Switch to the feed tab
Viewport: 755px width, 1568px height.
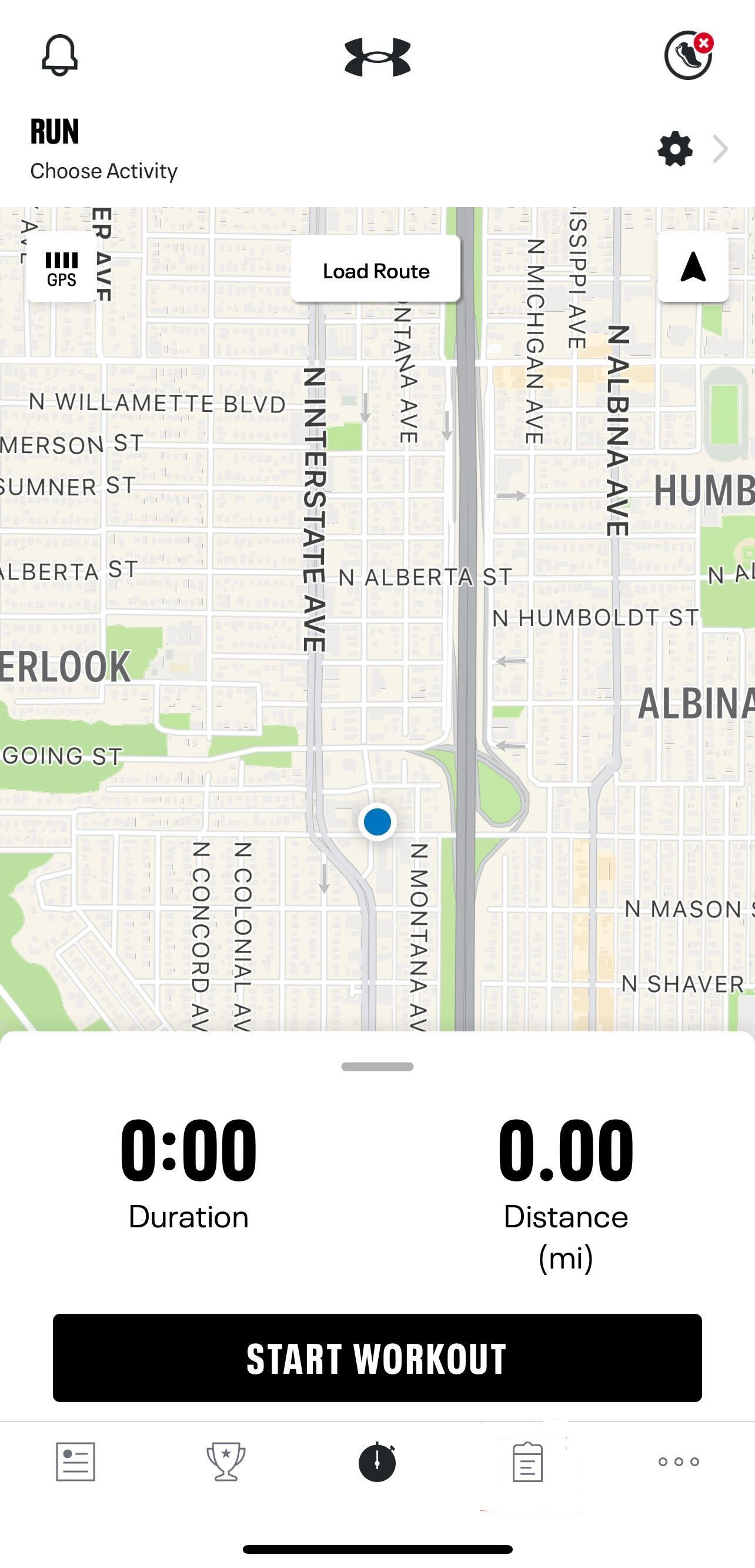[75, 1462]
